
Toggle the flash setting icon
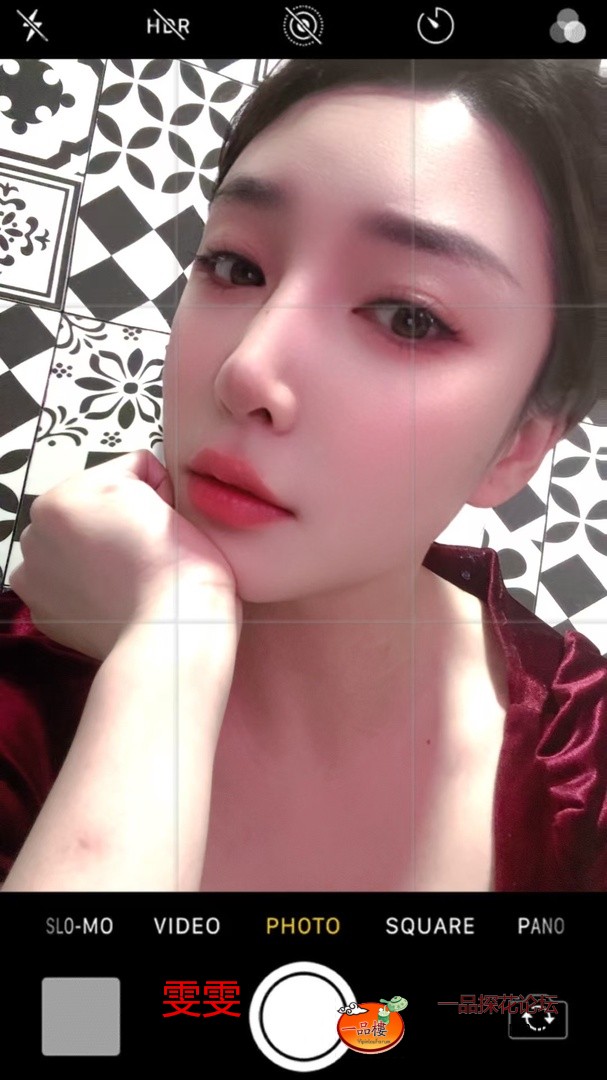point(33,26)
